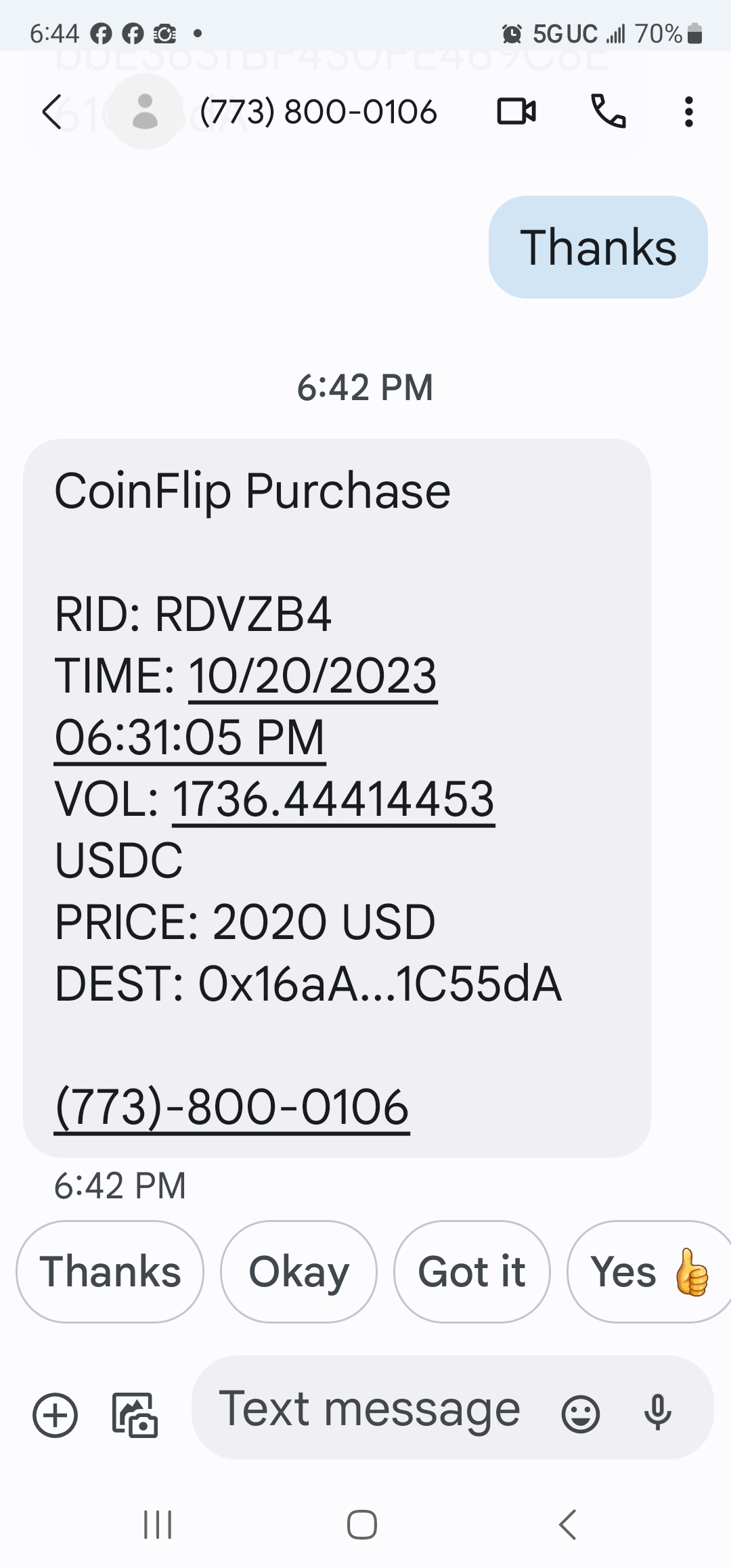Go back to the conversation list
Image resolution: width=731 pixels, height=1568 pixels.
[x=52, y=112]
